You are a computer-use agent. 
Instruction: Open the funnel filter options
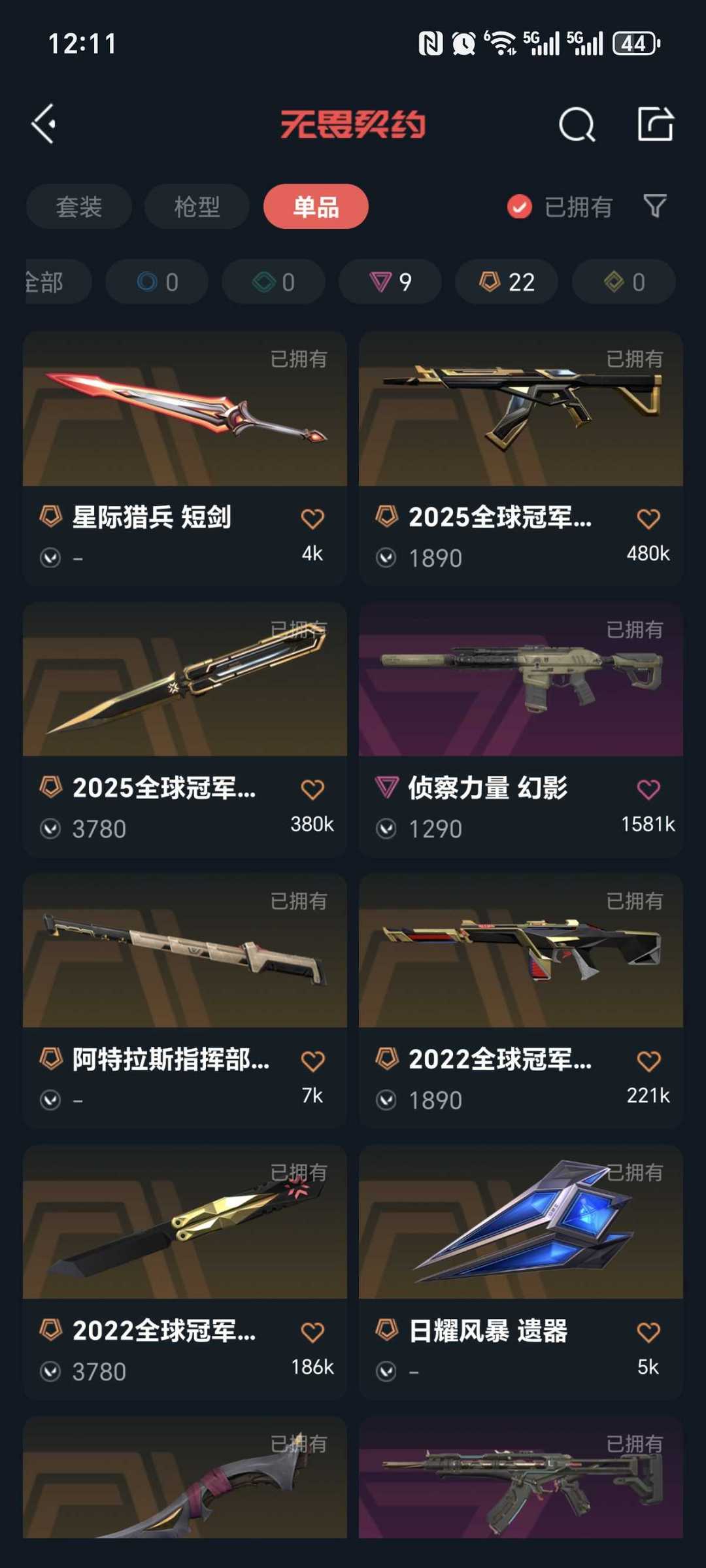655,207
